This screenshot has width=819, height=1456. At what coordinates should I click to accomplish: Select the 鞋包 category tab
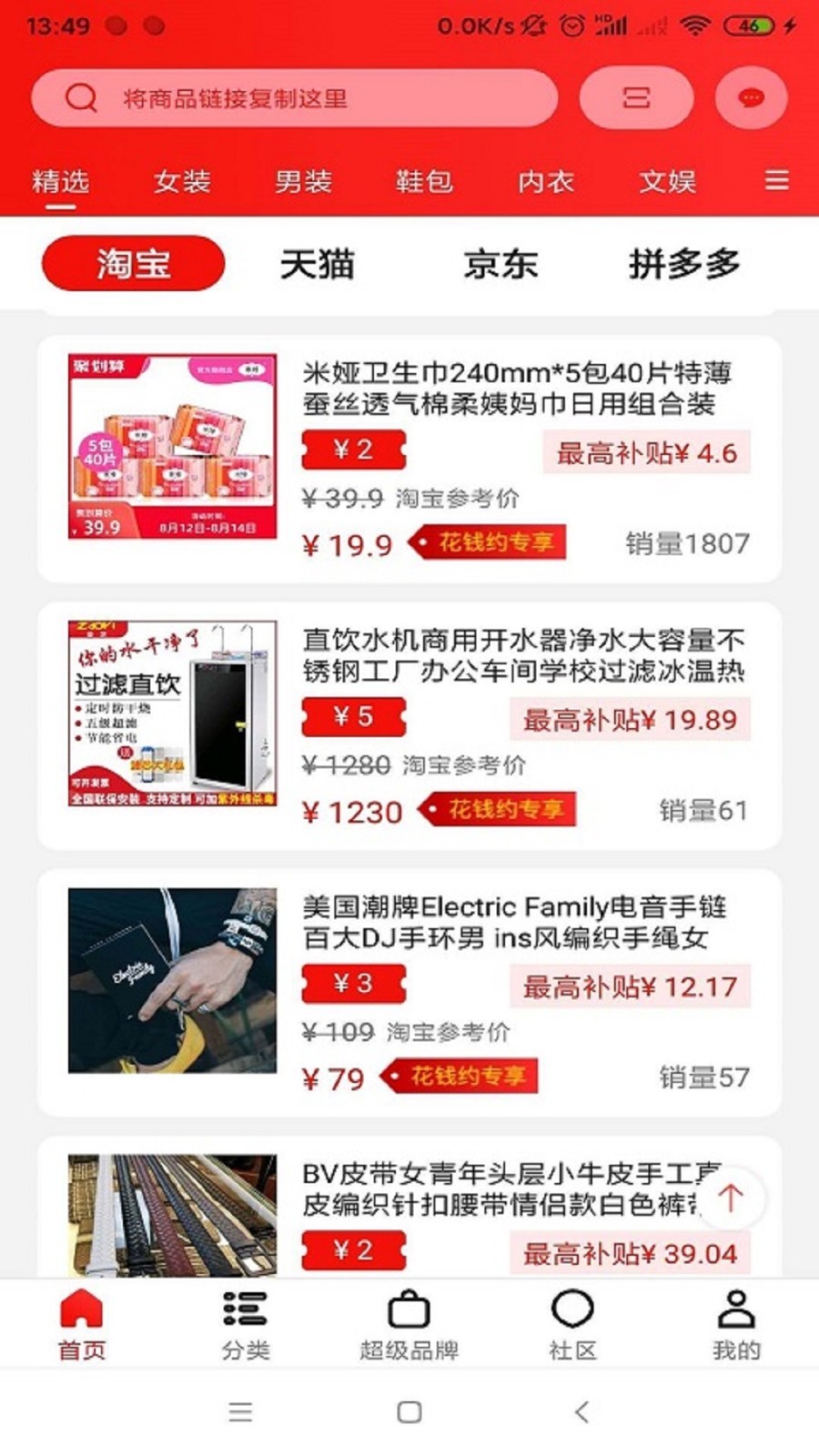coord(424,181)
